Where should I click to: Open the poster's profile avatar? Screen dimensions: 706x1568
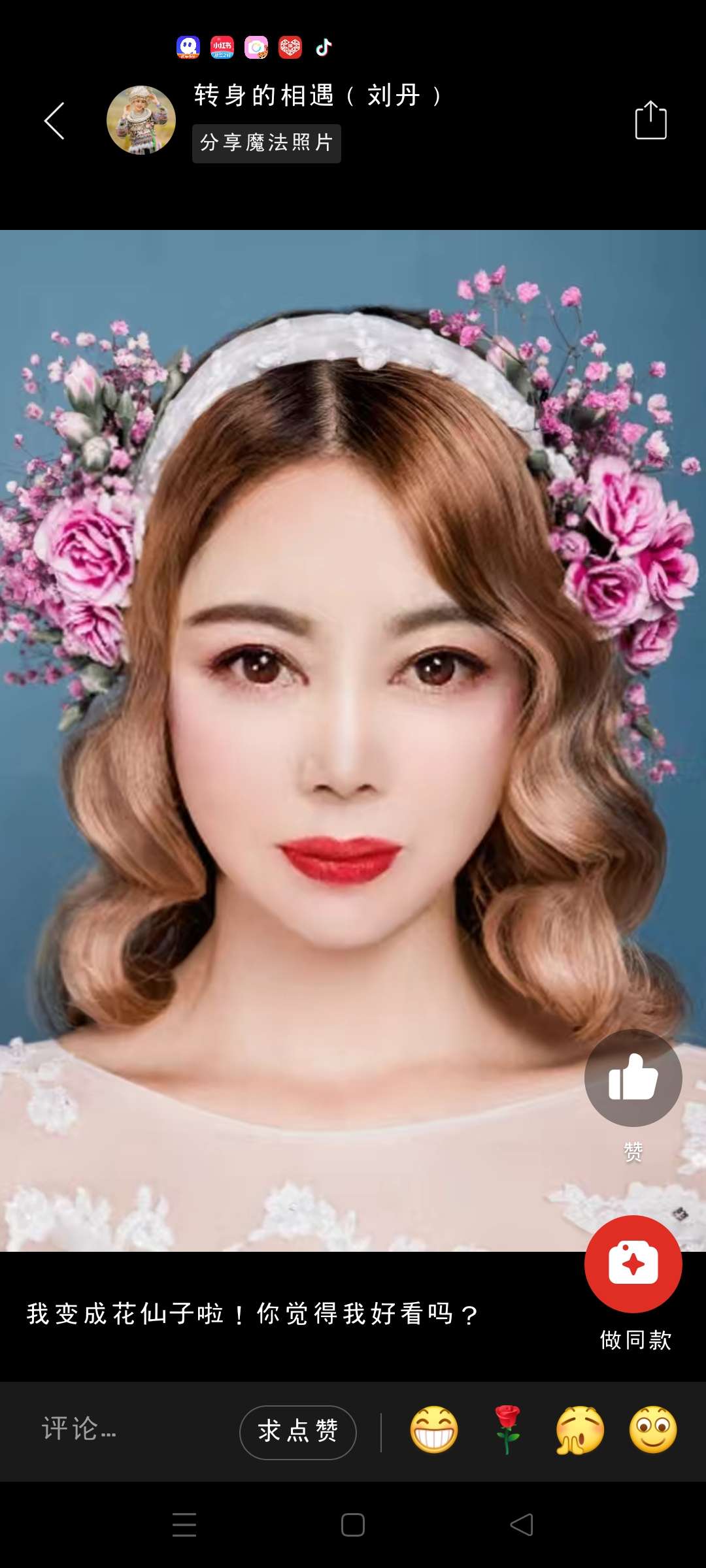(141, 120)
